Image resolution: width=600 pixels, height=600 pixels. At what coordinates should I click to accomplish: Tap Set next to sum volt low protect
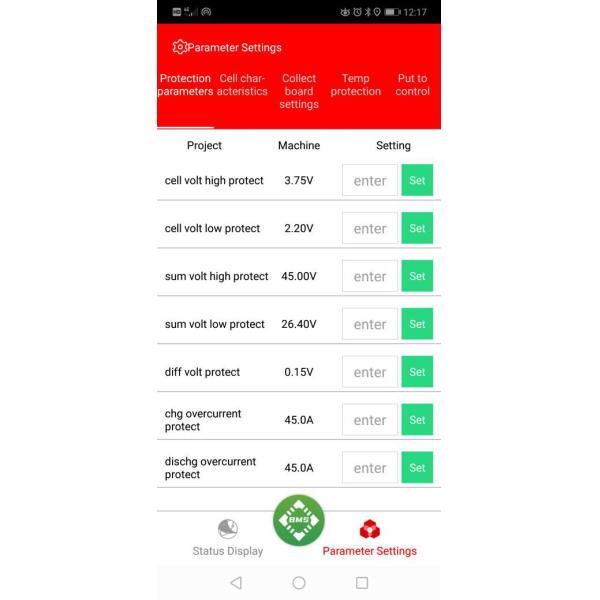(417, 324)
